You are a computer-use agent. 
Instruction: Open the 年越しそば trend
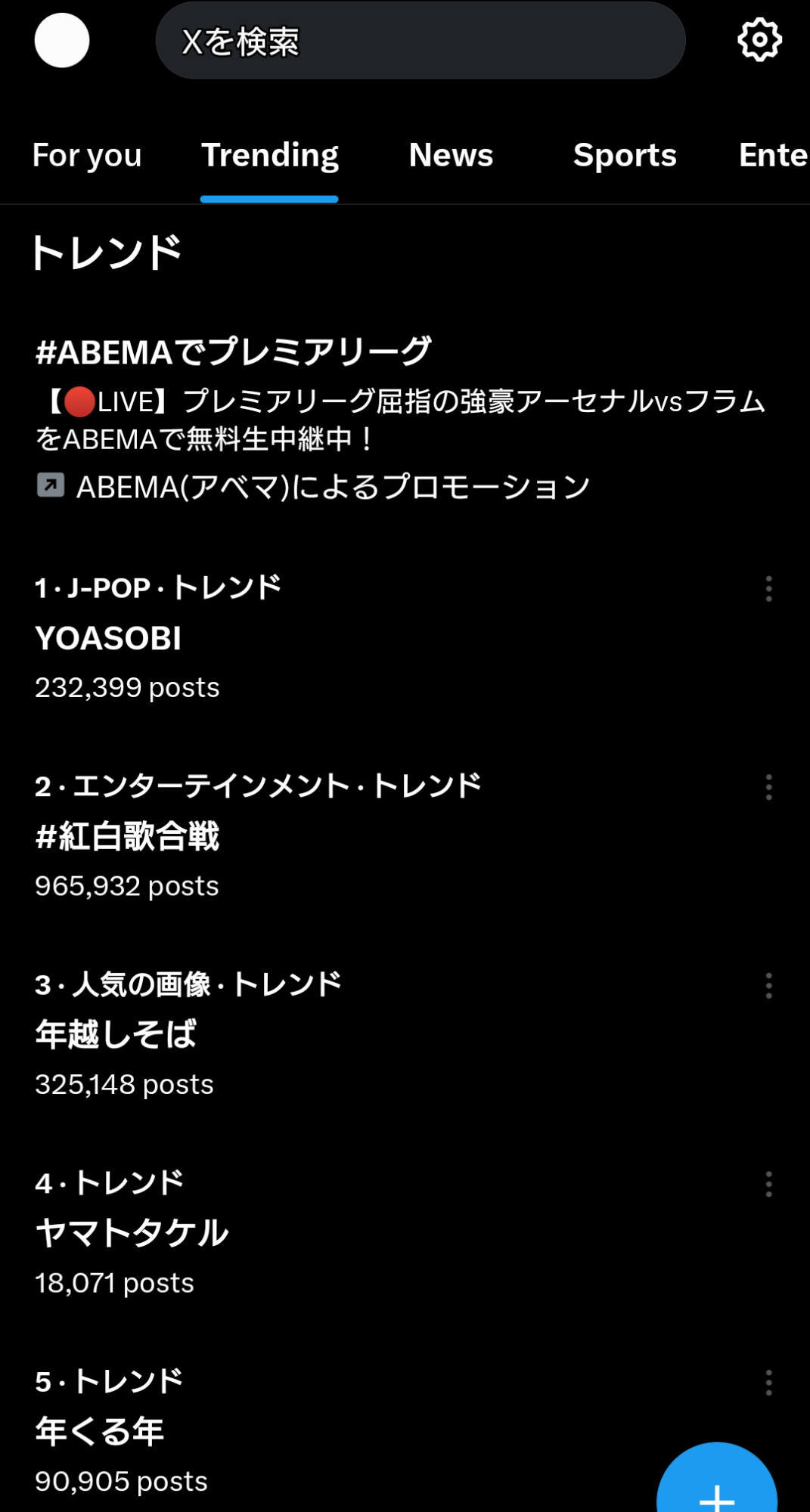click(116, 1035)
